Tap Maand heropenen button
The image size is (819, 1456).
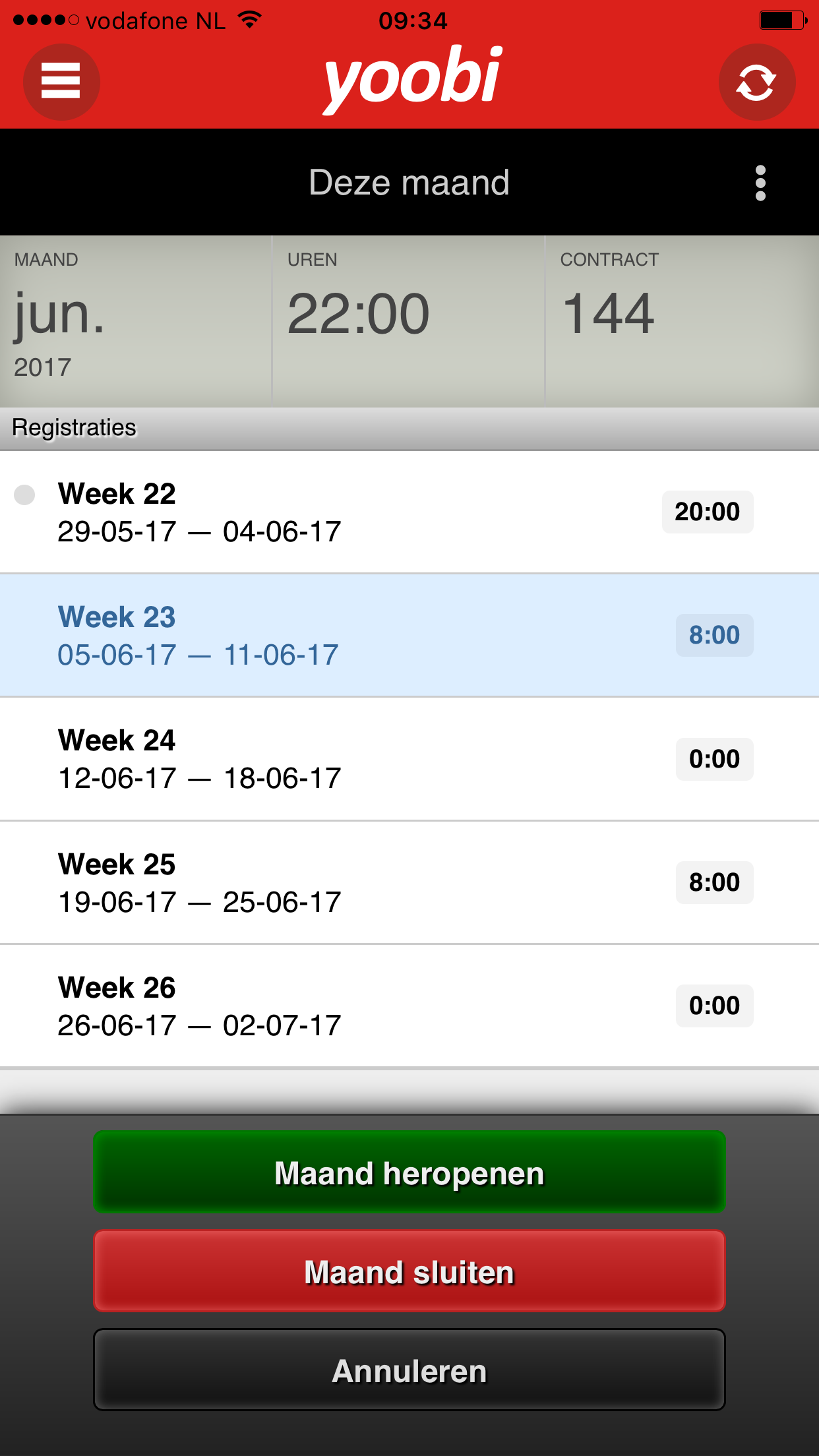(409, 1172)
